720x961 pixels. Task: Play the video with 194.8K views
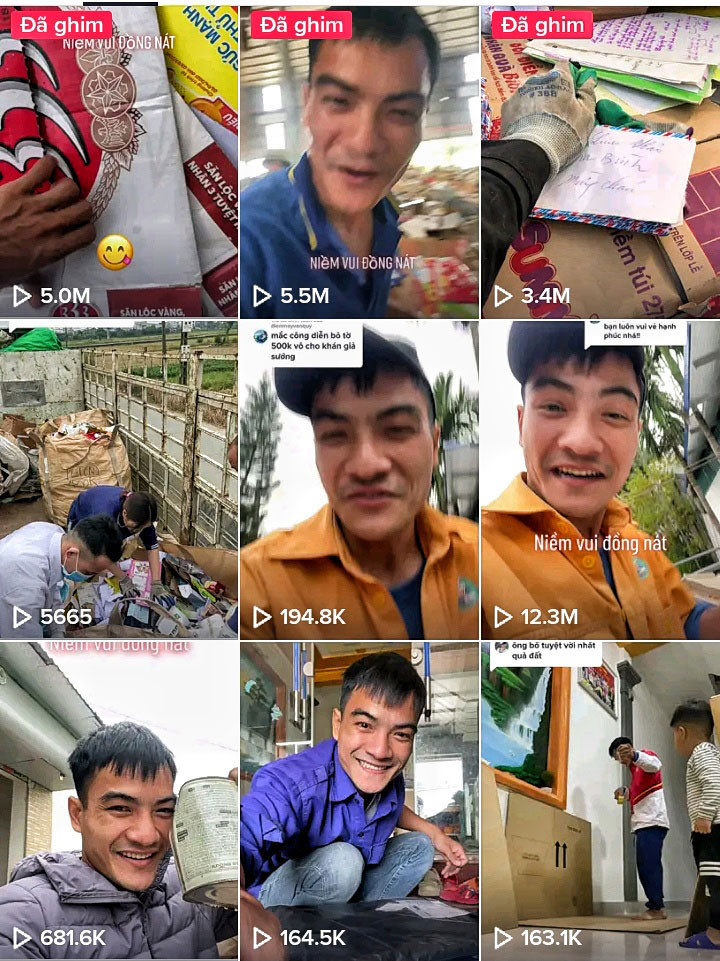[359, 480]
